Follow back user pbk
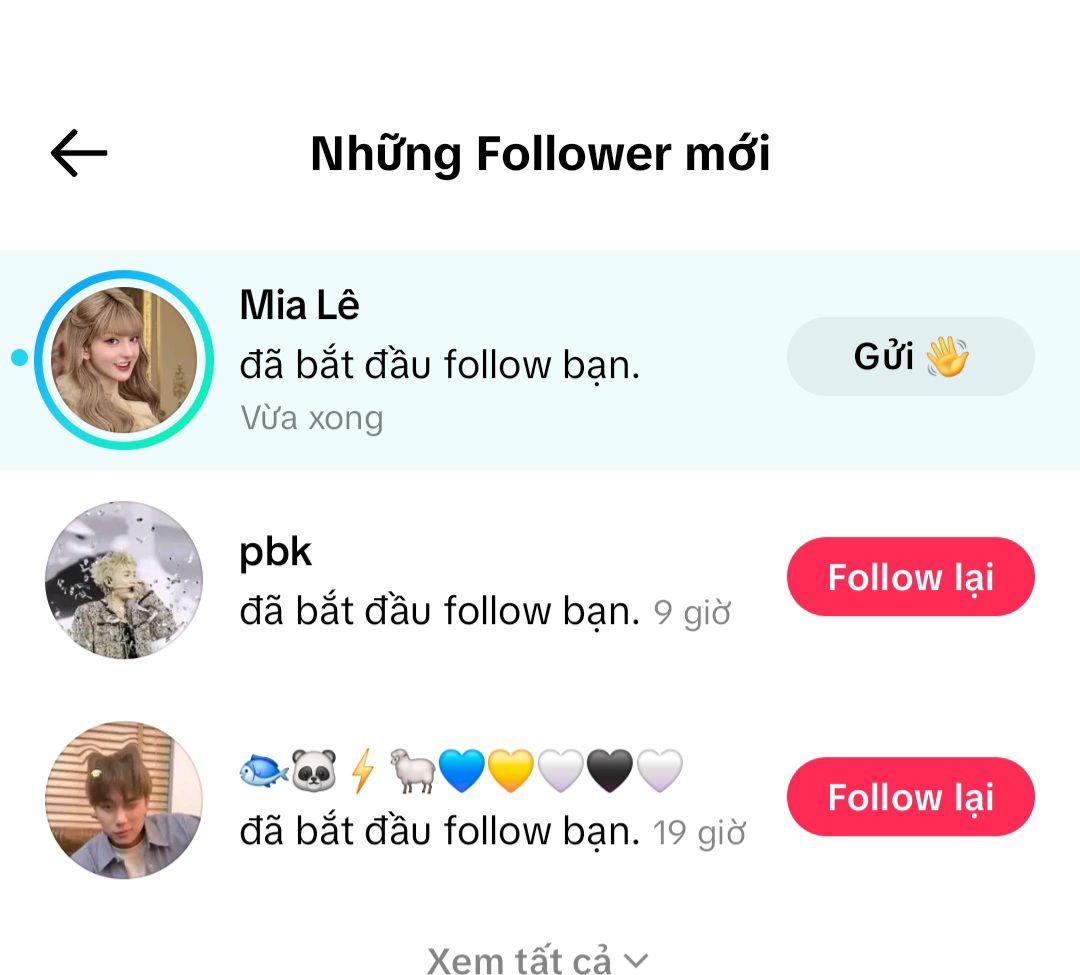 click(x=910, y=577)
